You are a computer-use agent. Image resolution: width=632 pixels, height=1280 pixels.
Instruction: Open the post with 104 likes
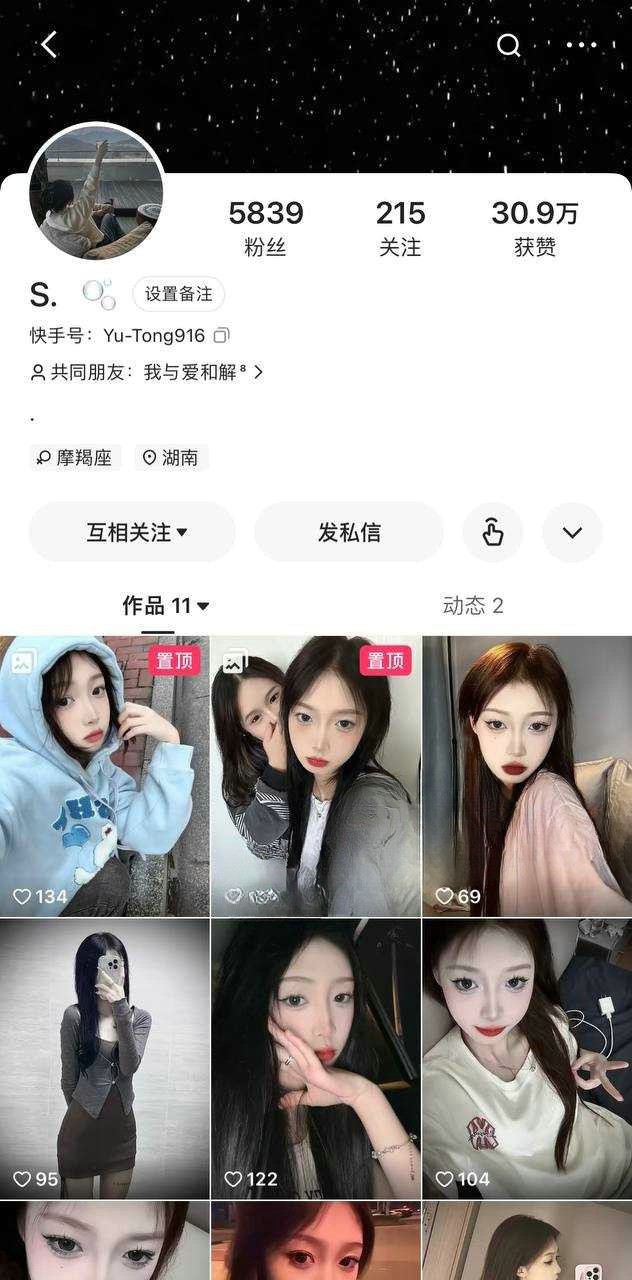pyautogui.click(x=526, y=1058)
